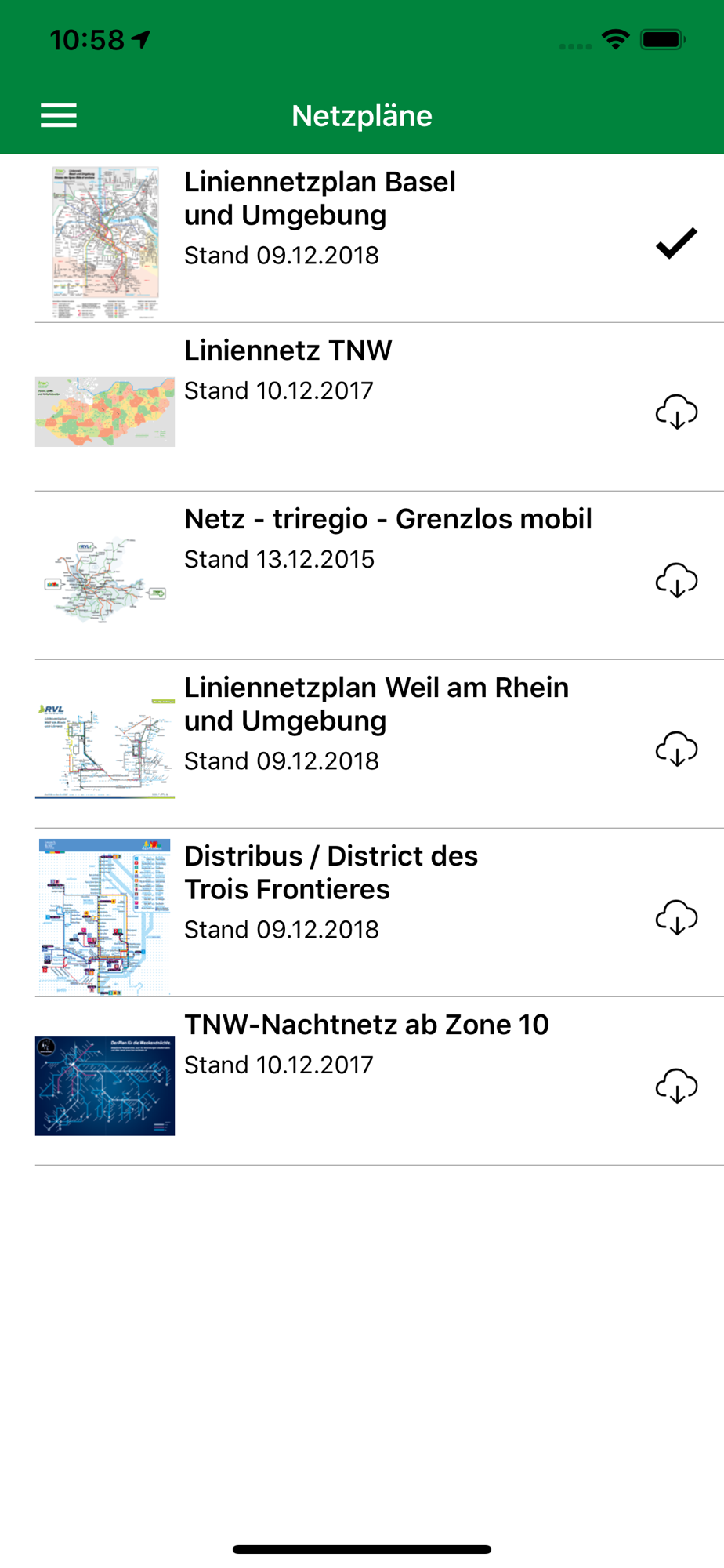Select Liniennetzplan Weil am Rhein row
The width and height of the screenshot is (724, 1568).
click(x=362, y=744)
